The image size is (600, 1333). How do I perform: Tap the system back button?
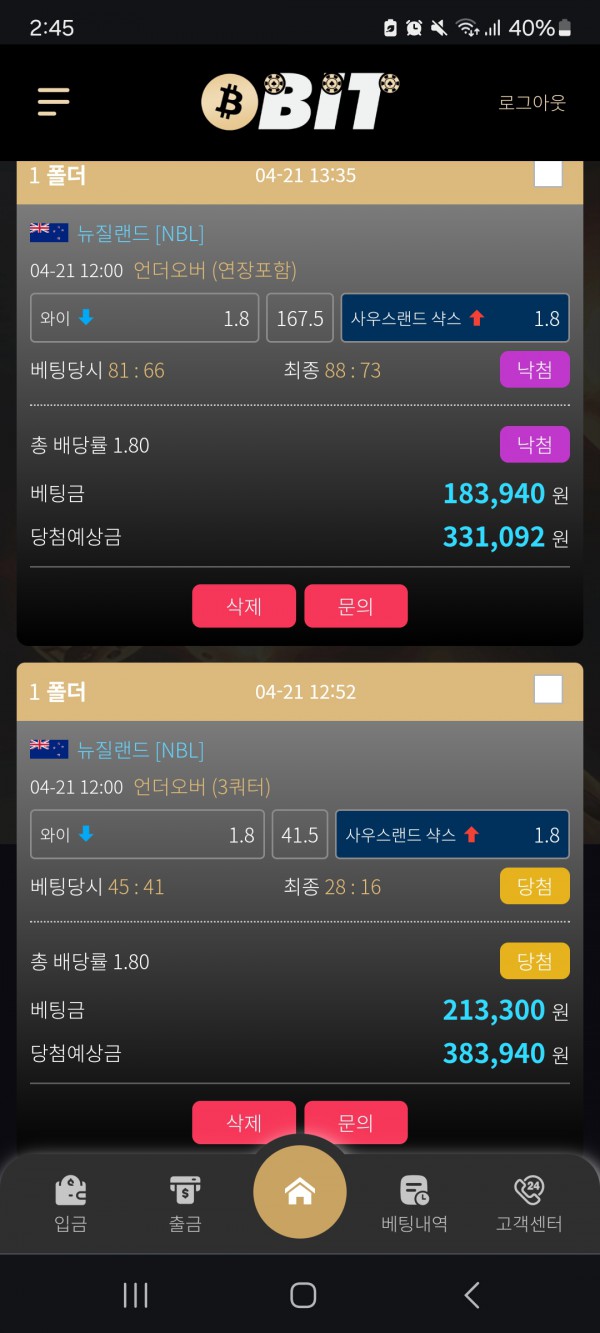(x=472, y=1295)
